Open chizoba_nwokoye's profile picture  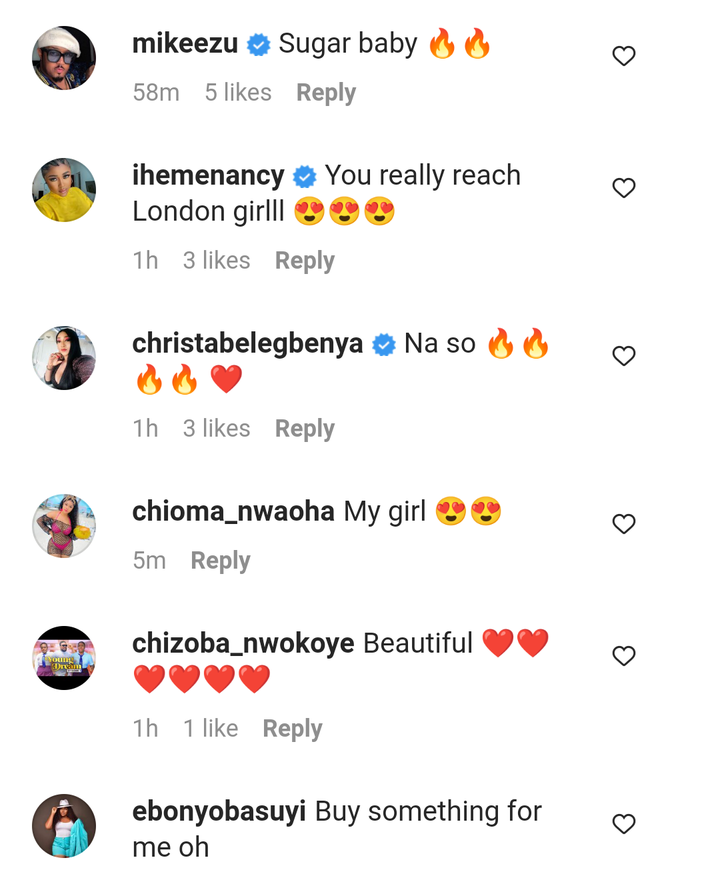coord(64,658)
